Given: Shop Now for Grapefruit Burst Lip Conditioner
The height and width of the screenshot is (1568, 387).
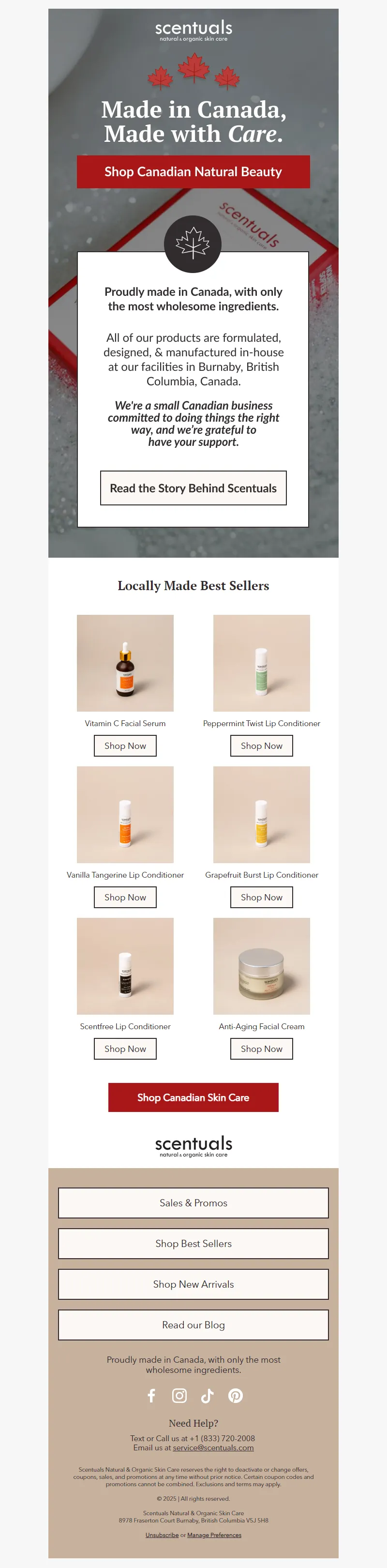Looking at the screenshot, I should click(261, 897).
